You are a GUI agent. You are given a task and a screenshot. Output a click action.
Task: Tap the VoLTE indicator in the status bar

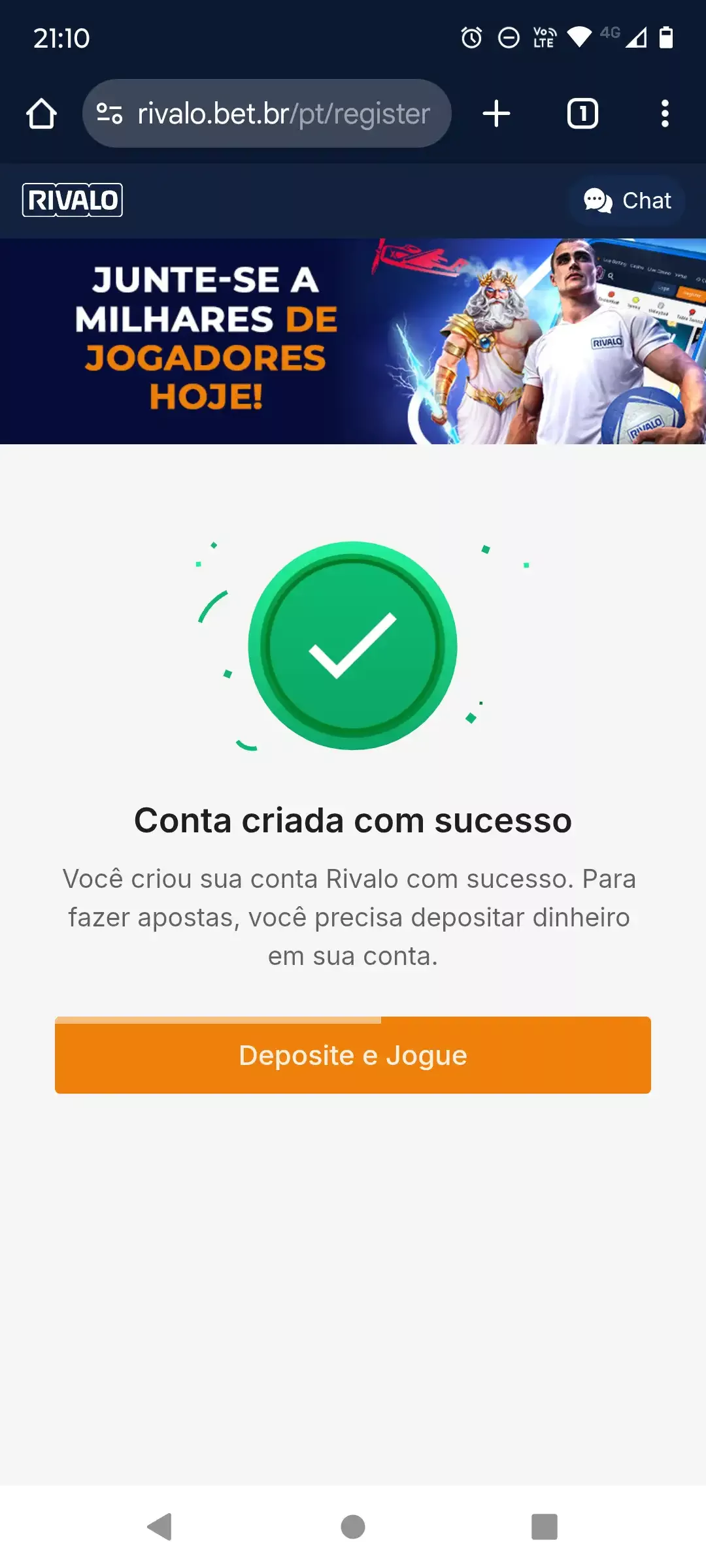(545, 37)
